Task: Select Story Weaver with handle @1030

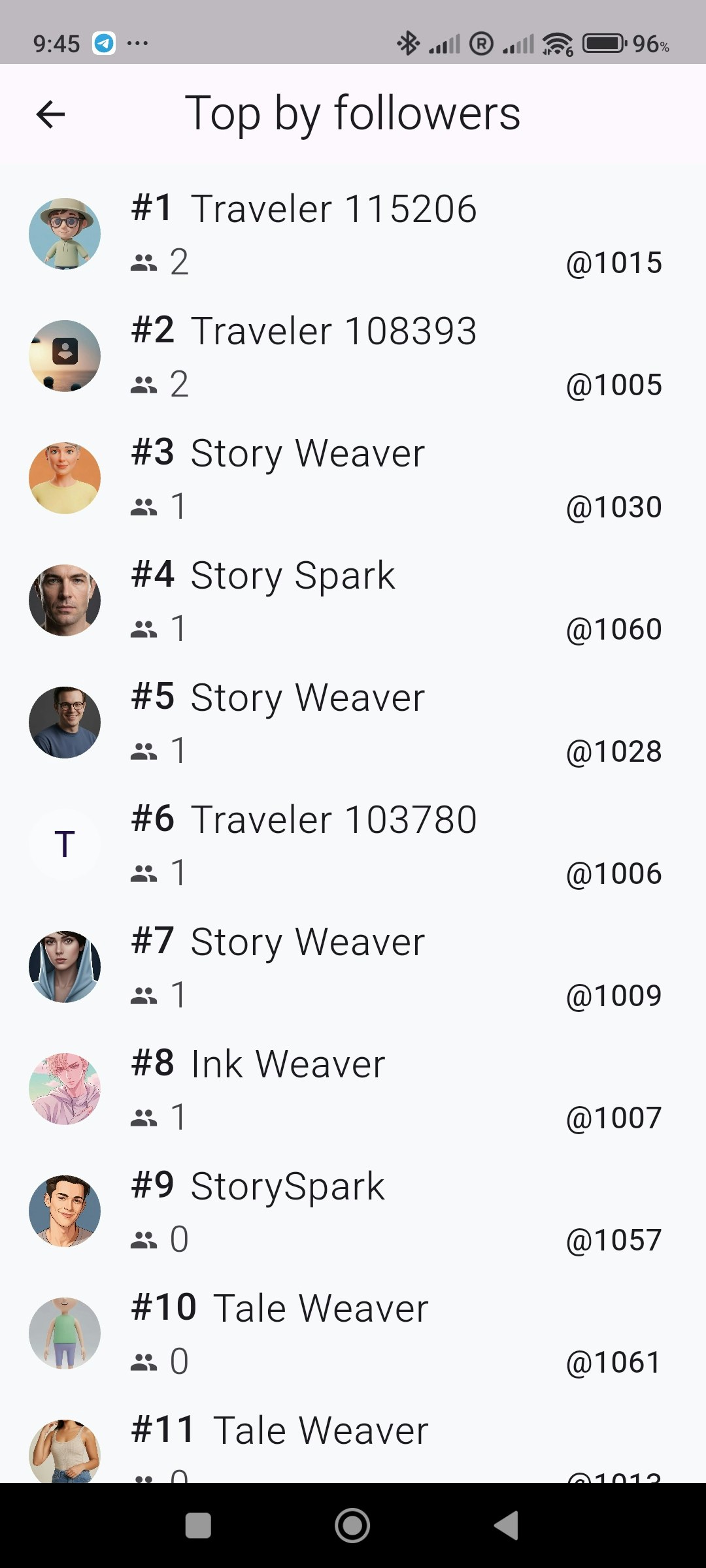Action: 333,478
